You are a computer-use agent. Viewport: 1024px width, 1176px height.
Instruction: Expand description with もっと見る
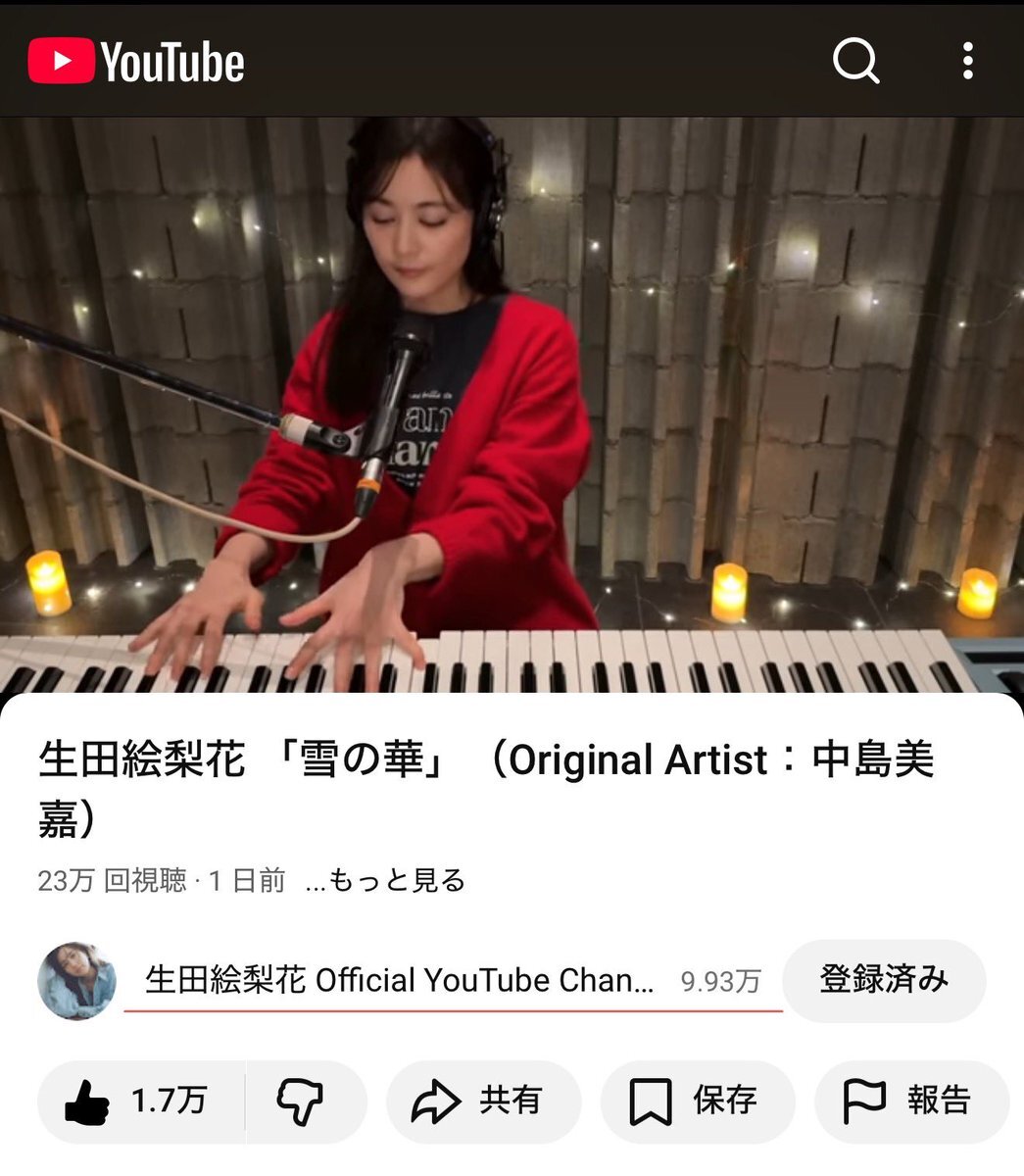pos(386,880)
